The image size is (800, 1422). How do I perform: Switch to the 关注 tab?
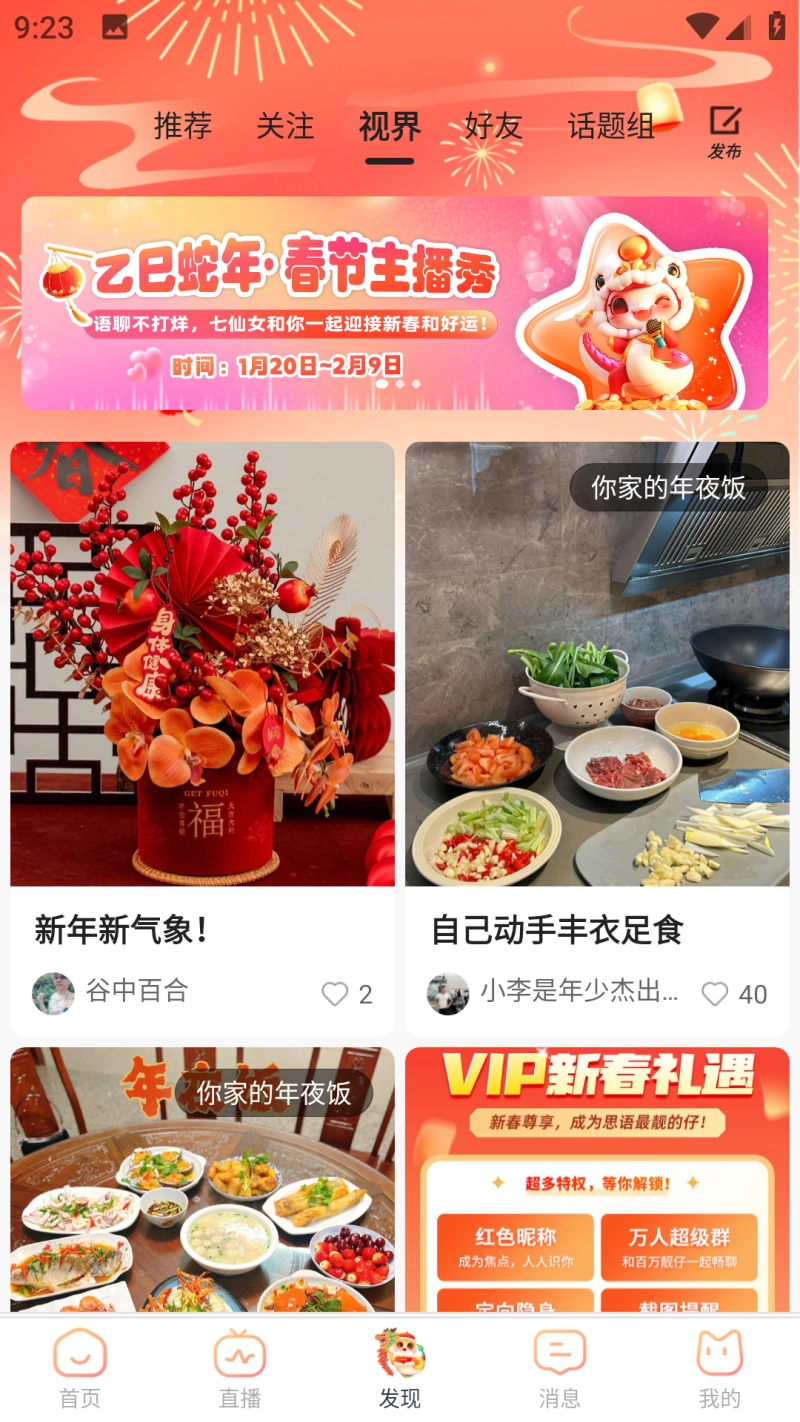[x=285, y=127]
